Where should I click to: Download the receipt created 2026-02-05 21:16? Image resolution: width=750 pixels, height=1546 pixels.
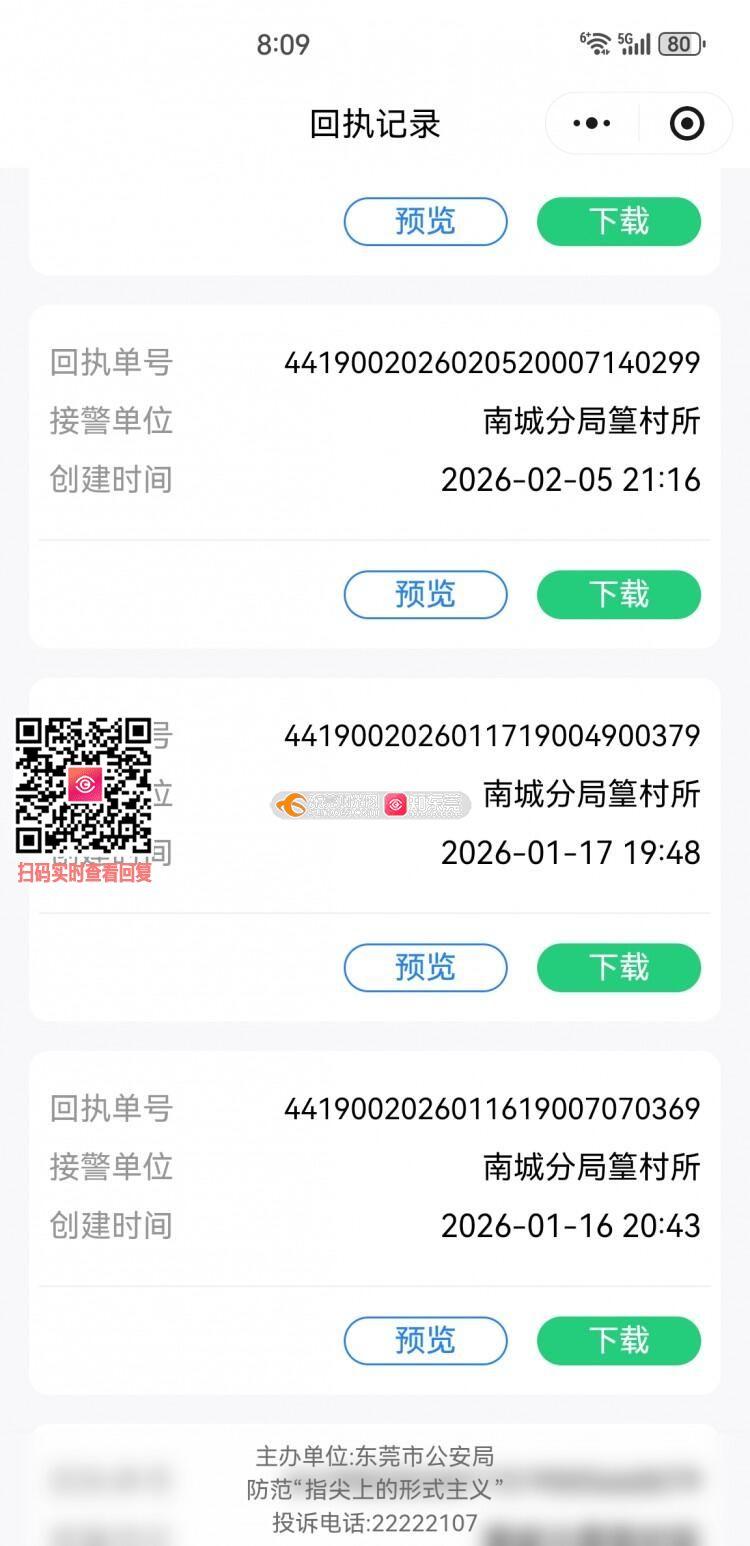pos(619,594)
